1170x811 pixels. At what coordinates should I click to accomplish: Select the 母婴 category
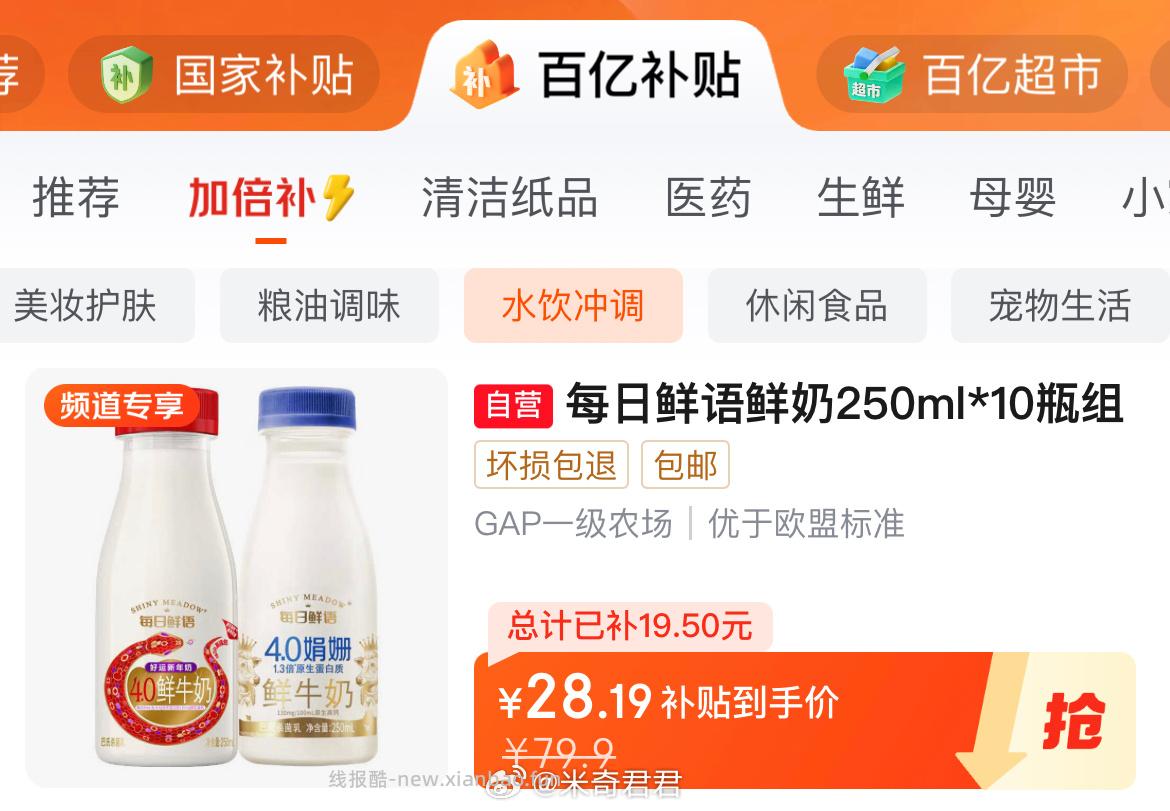(1012, 197)
